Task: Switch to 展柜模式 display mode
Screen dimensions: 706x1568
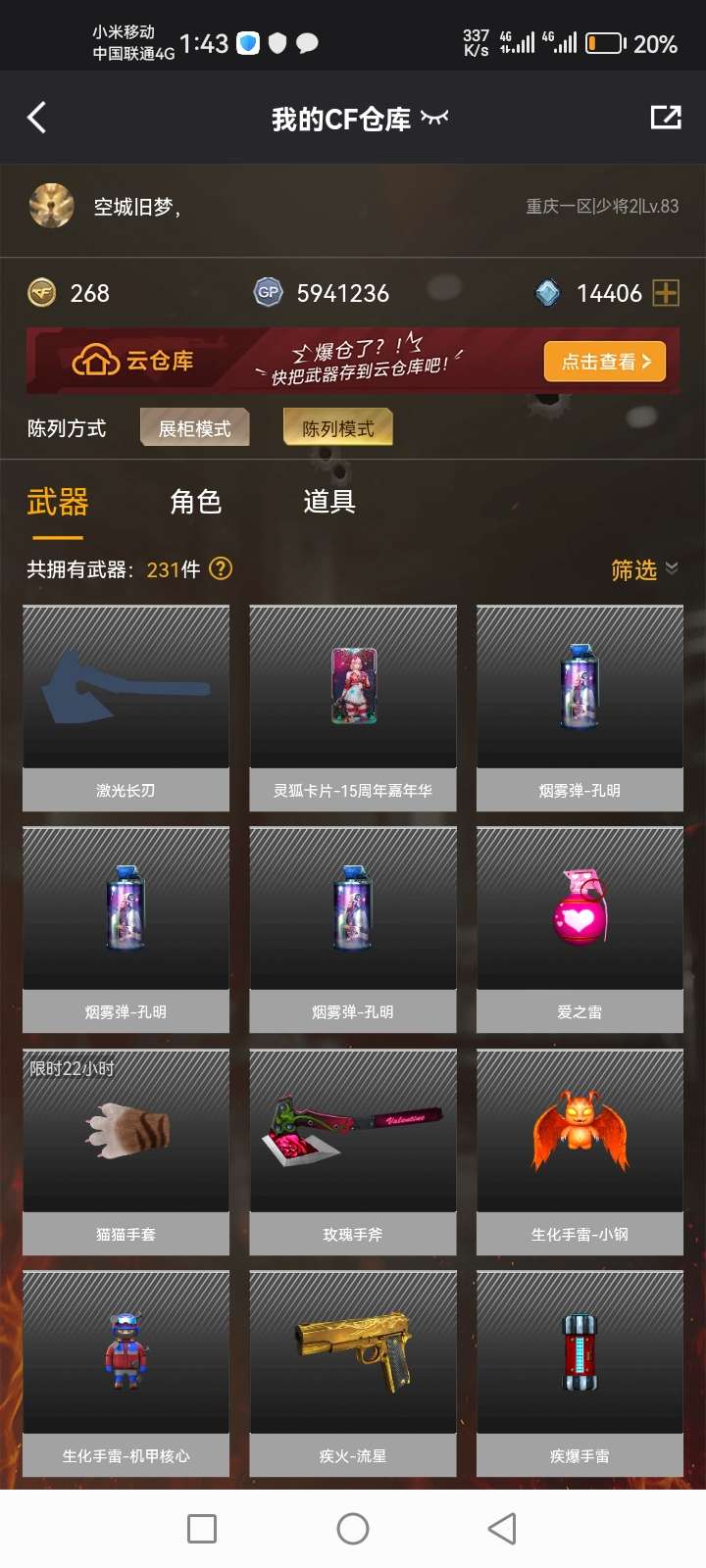Action: tap(194, 428)
